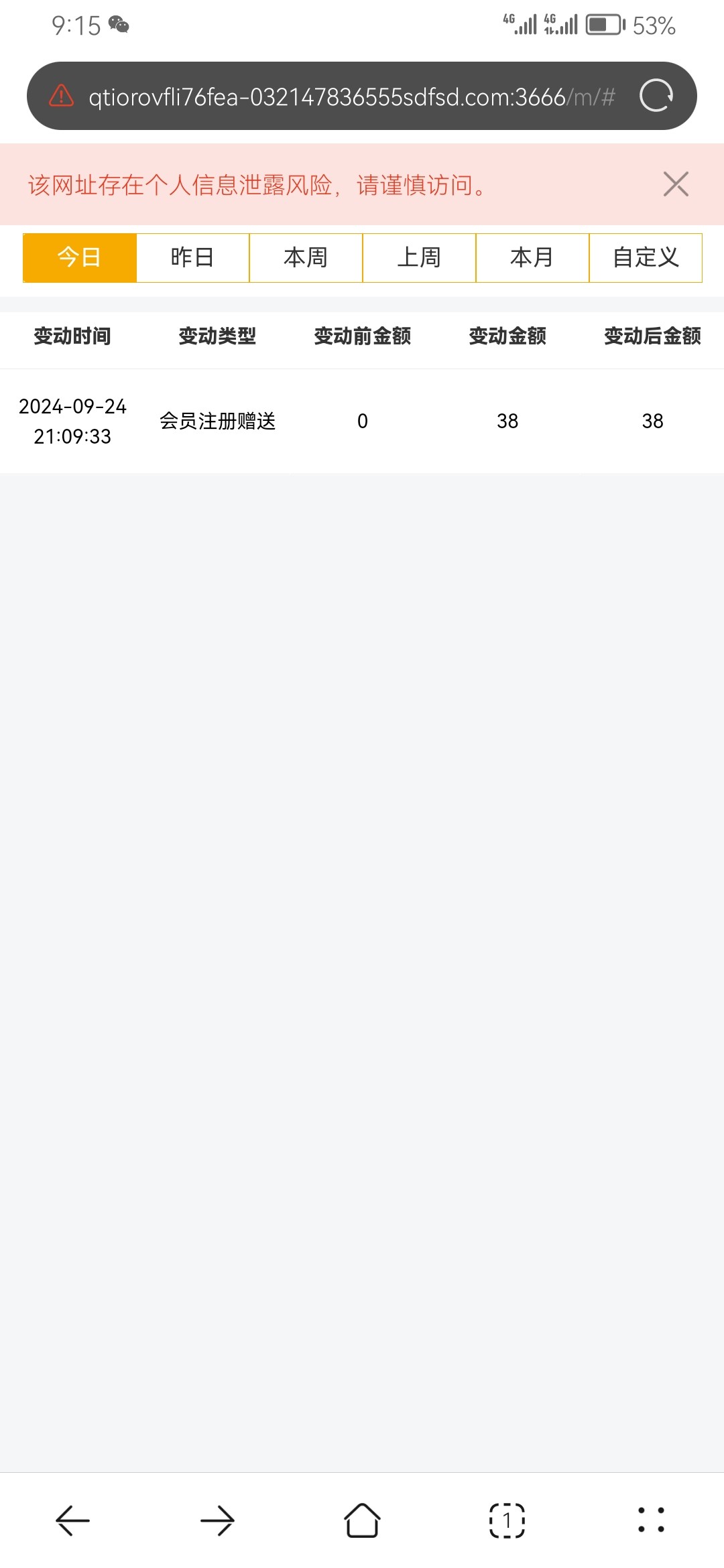The height and width of the screenshot is (1568, 724).
Task: Open the browser four-dot menu
Action: pyautogui.click(x=651, y=1520)
